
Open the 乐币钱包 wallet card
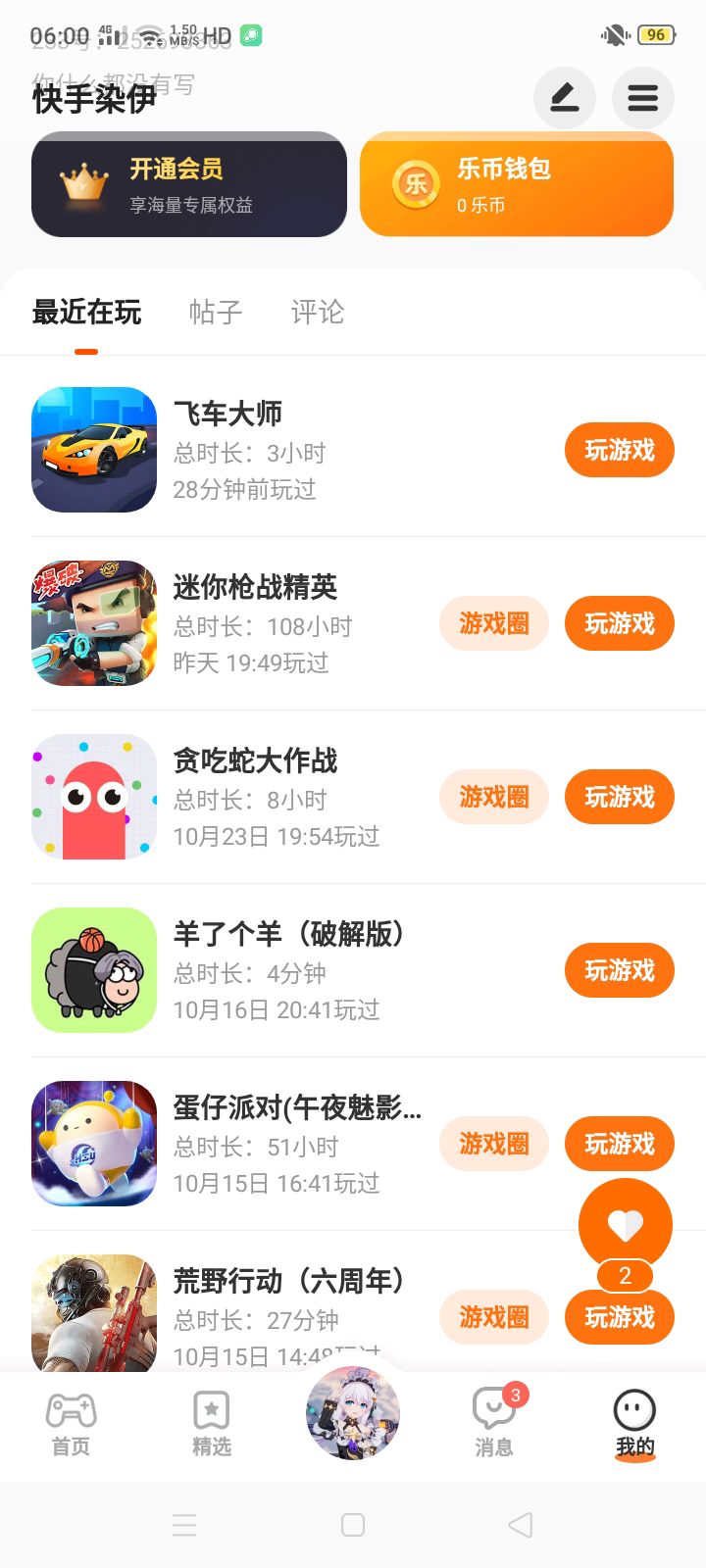517,185
